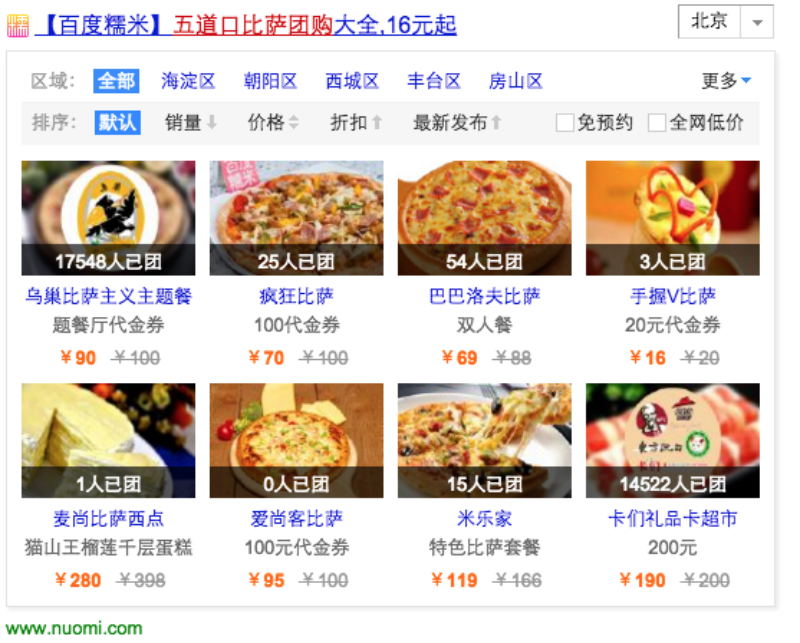Sort deals by 折扣

(356, 123)
